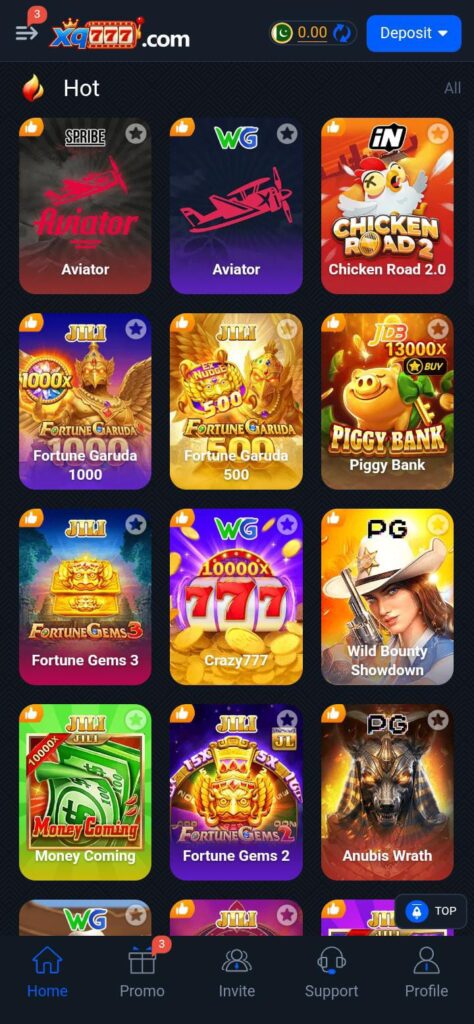Open the Support tab
The image size is (474, 1024).
coord(331,973)
